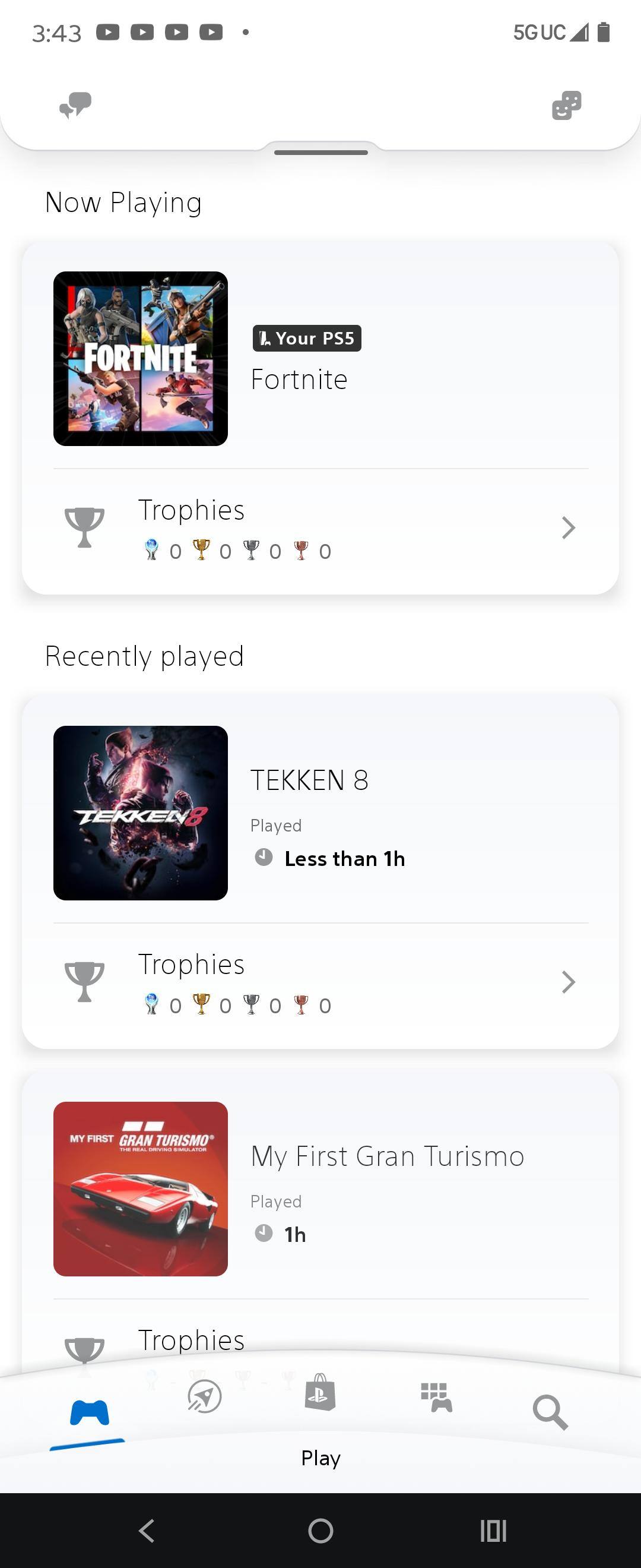Switch to the Search tab
Image resolution: width=641 pixels, height=1568 pixels.
[550, 1412]
